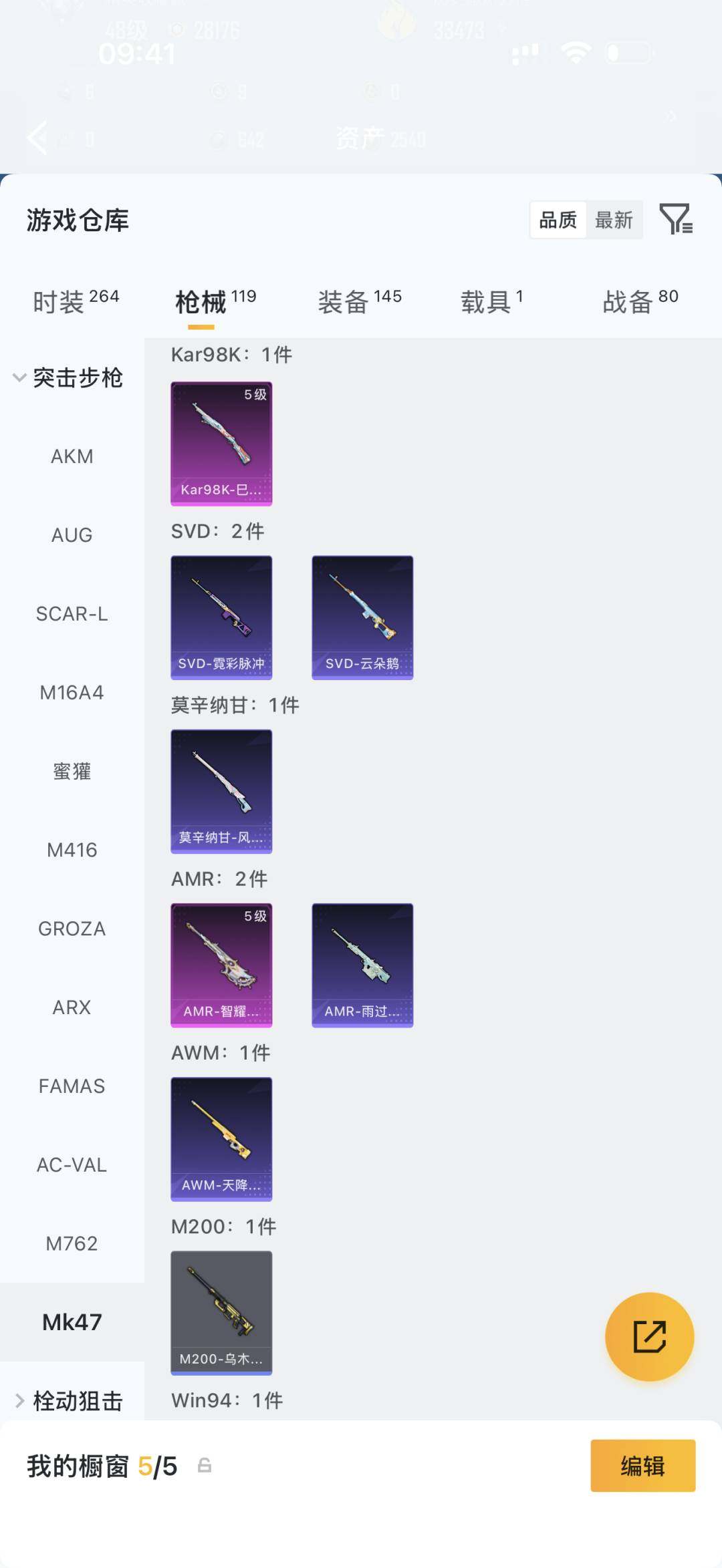This screenshot has height=1568, width=722.
Task: Open the AWM-天降 skin thumbnail
Action: coord(221,1140)
